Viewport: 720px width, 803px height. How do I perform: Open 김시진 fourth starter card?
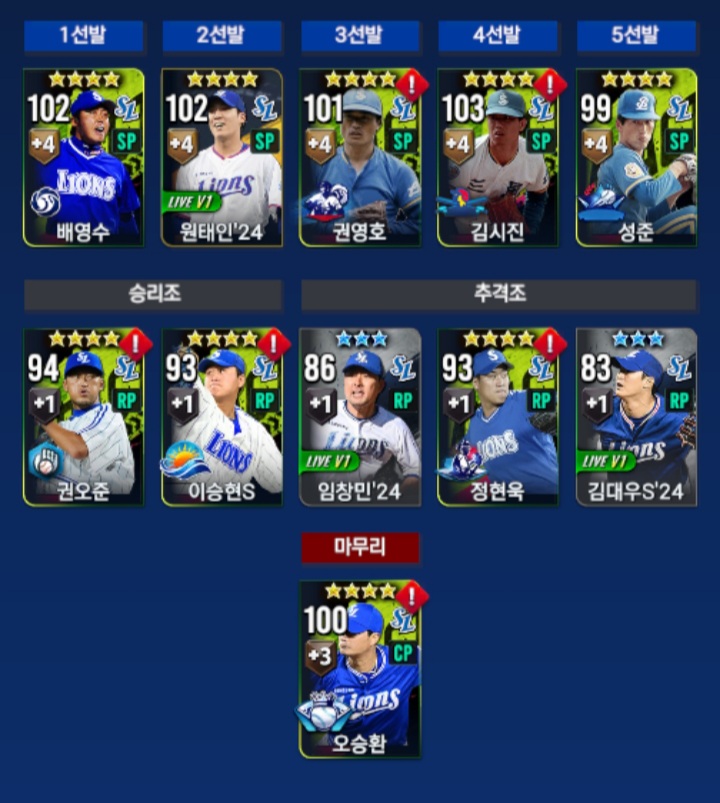498,158
